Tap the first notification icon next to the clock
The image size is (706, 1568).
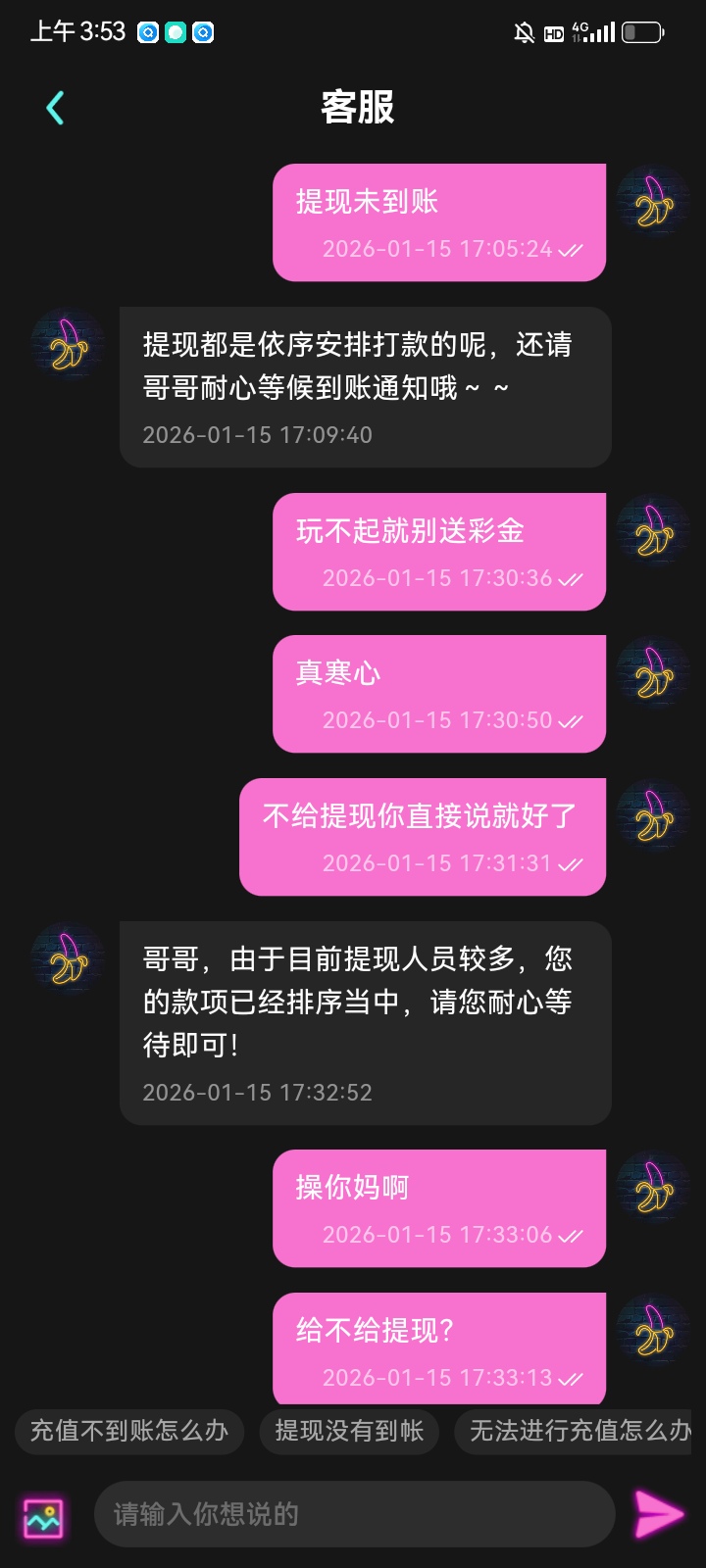148,32
